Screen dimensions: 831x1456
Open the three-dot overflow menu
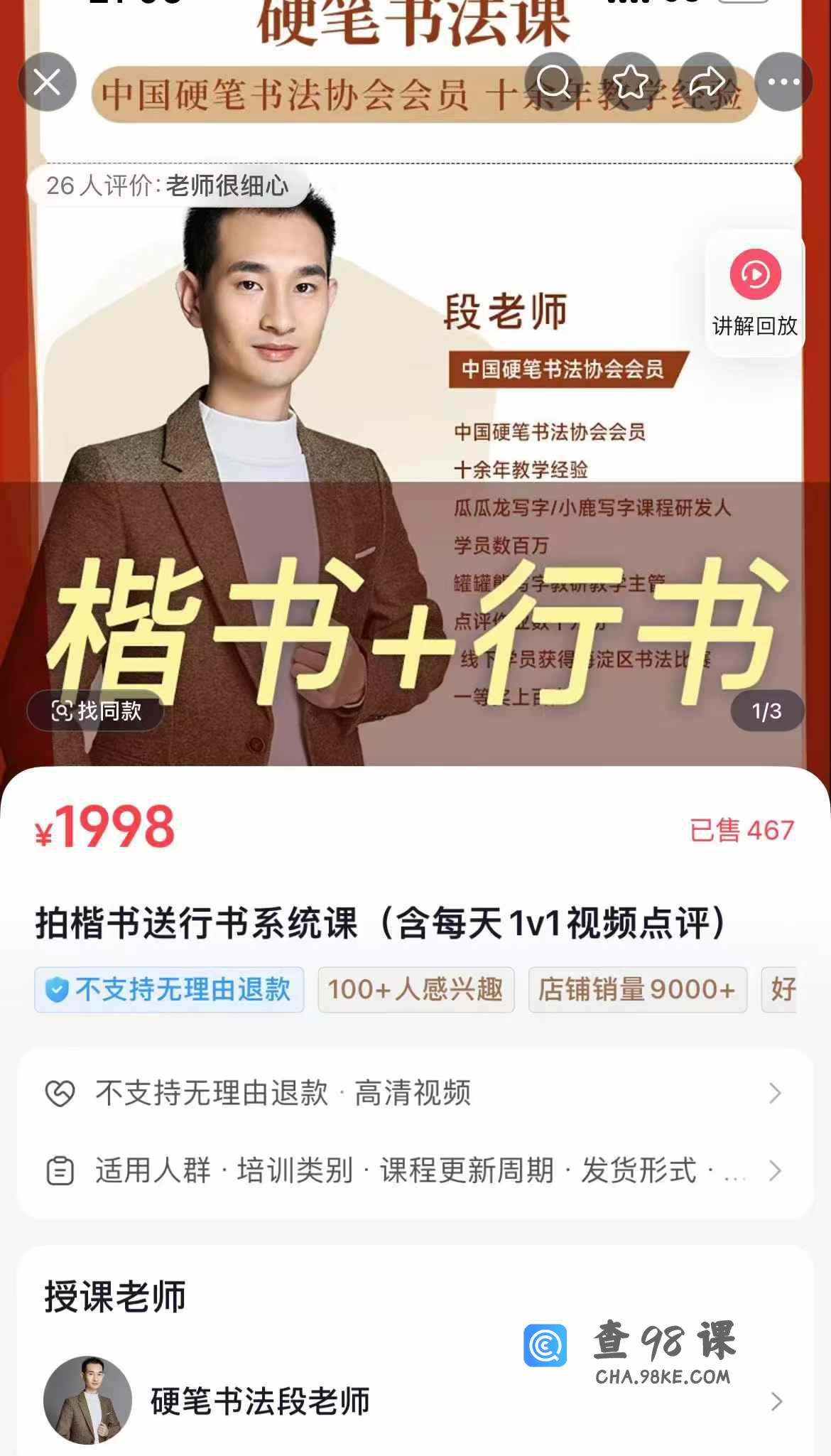pos(783,82)
